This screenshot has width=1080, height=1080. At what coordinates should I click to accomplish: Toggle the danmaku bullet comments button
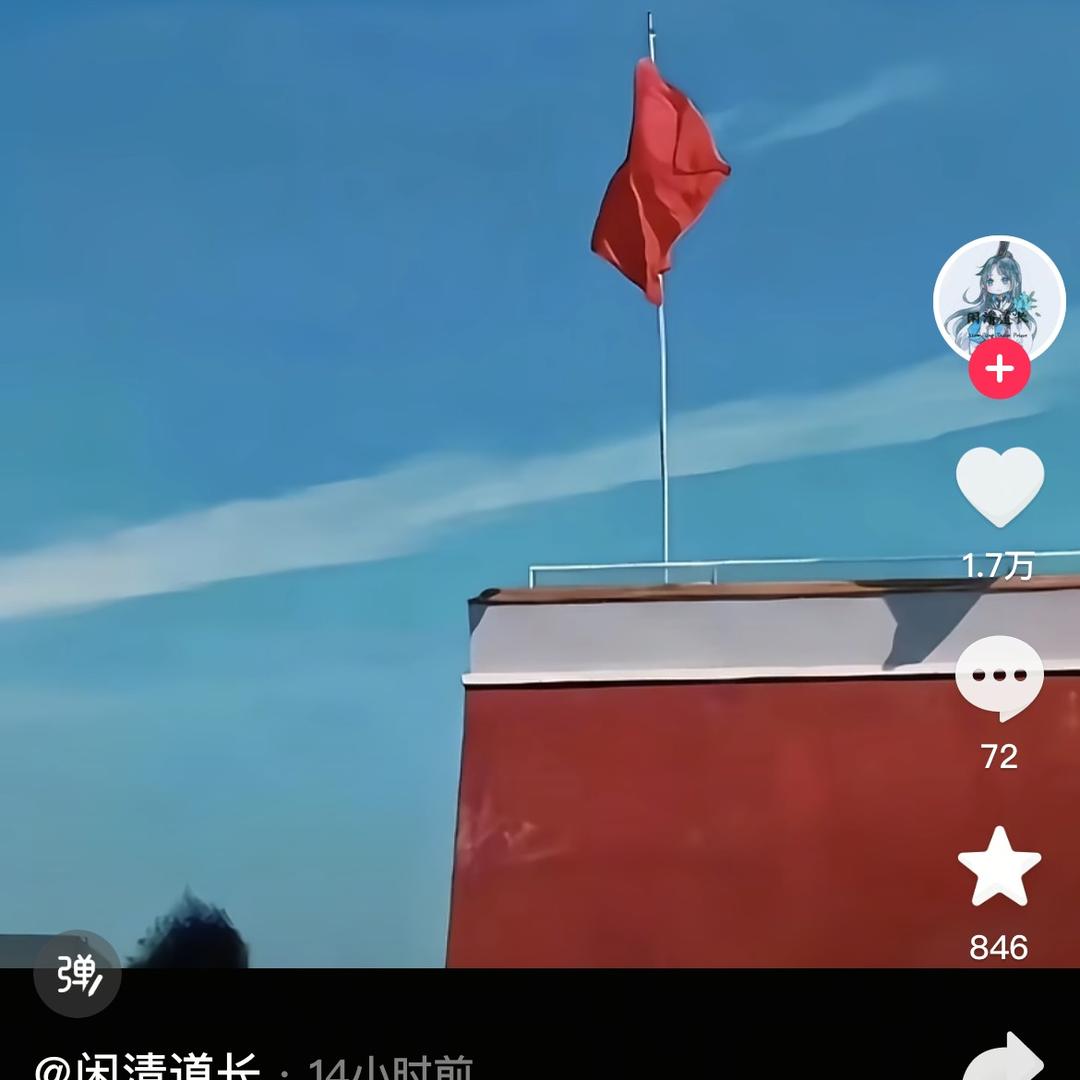(78, 973)
